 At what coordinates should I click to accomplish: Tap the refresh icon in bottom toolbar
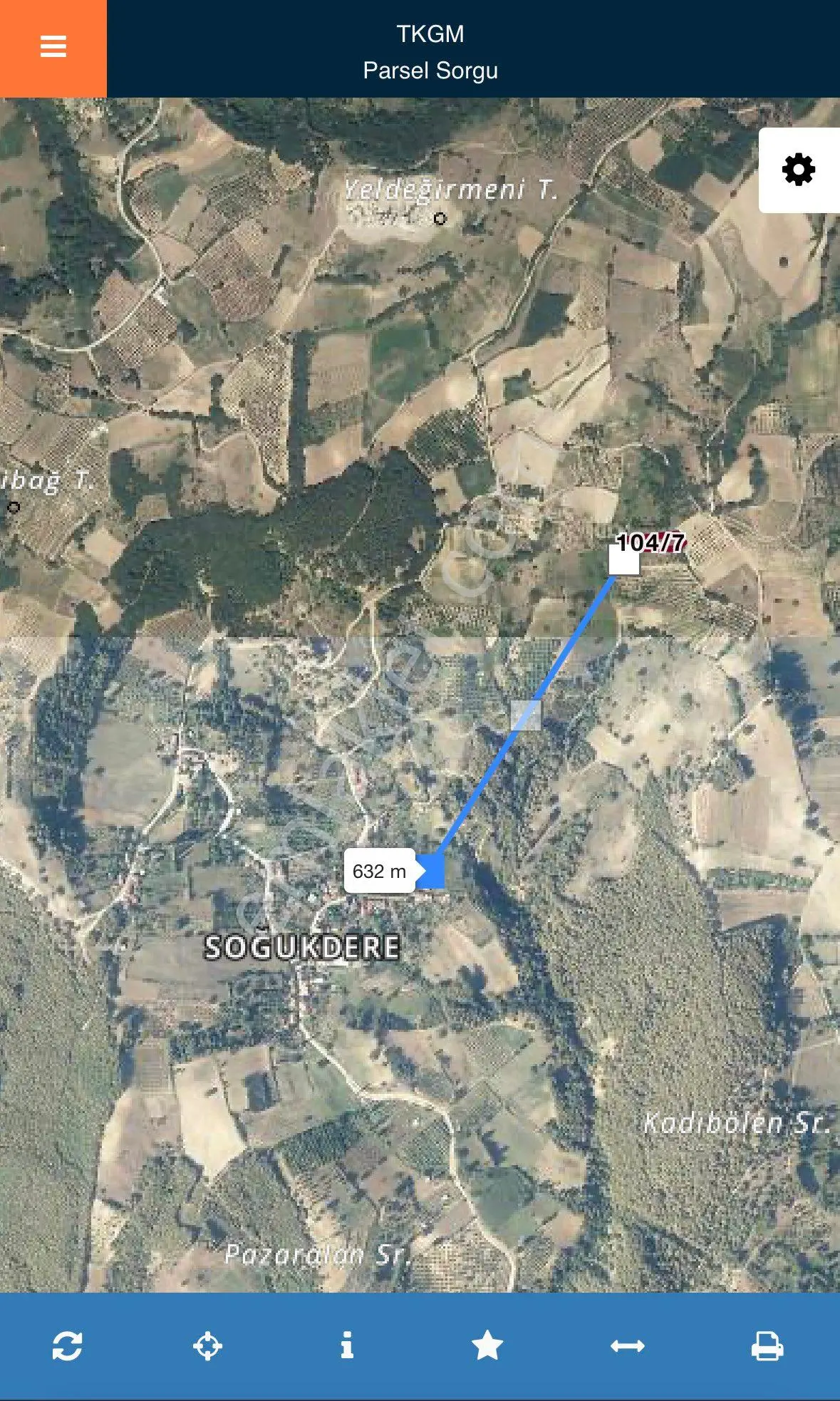coord(67,1346)
